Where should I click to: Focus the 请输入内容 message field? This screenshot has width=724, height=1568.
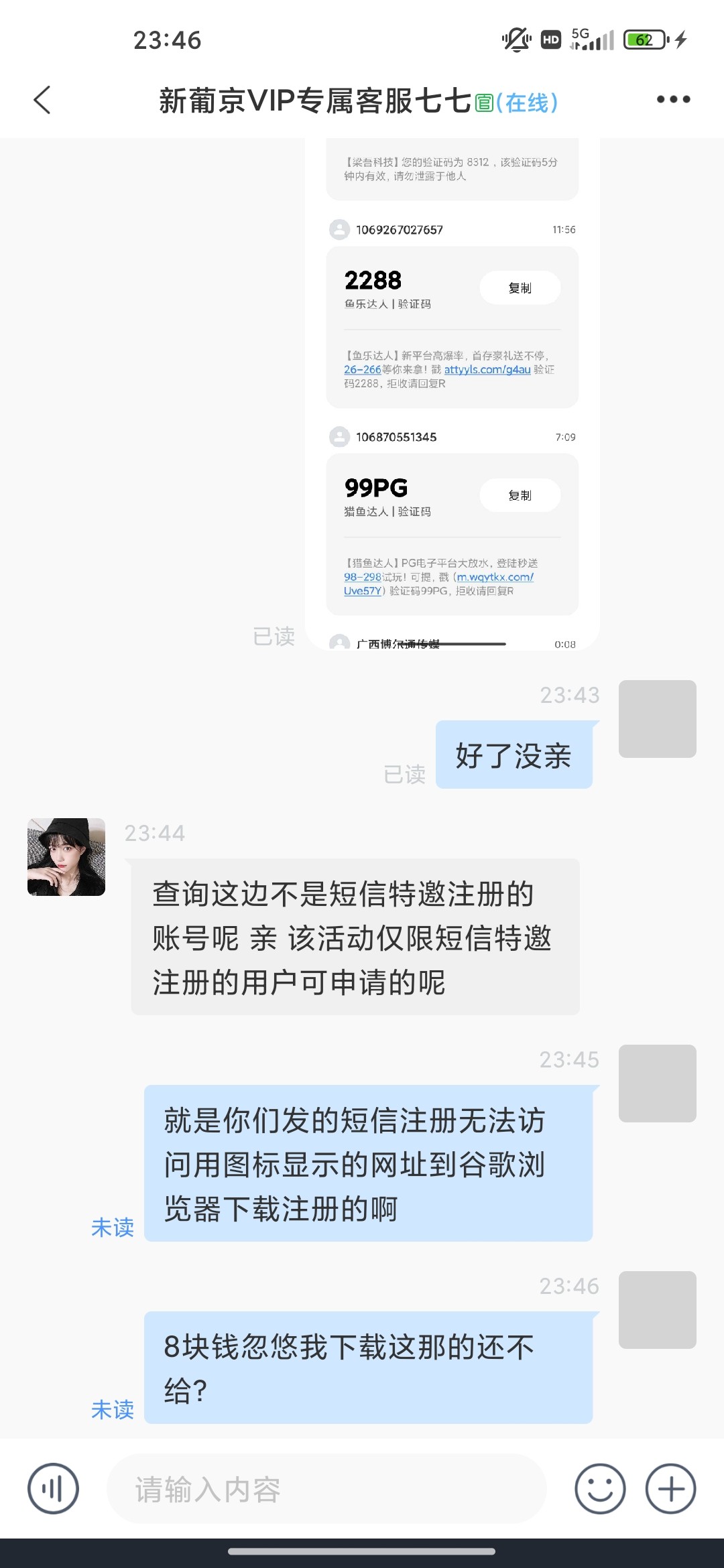[326, 1488]
